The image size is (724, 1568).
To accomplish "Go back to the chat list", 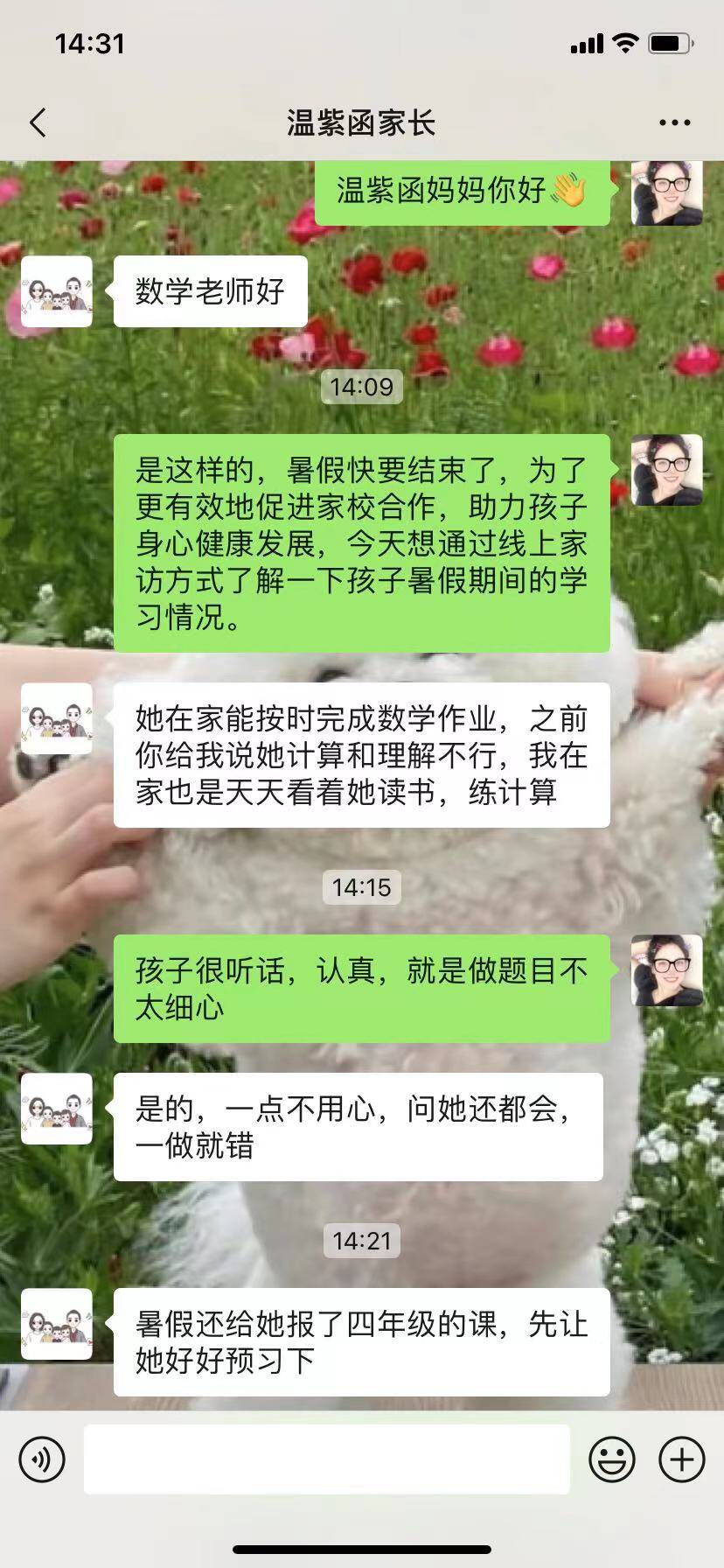I will 38,123.
